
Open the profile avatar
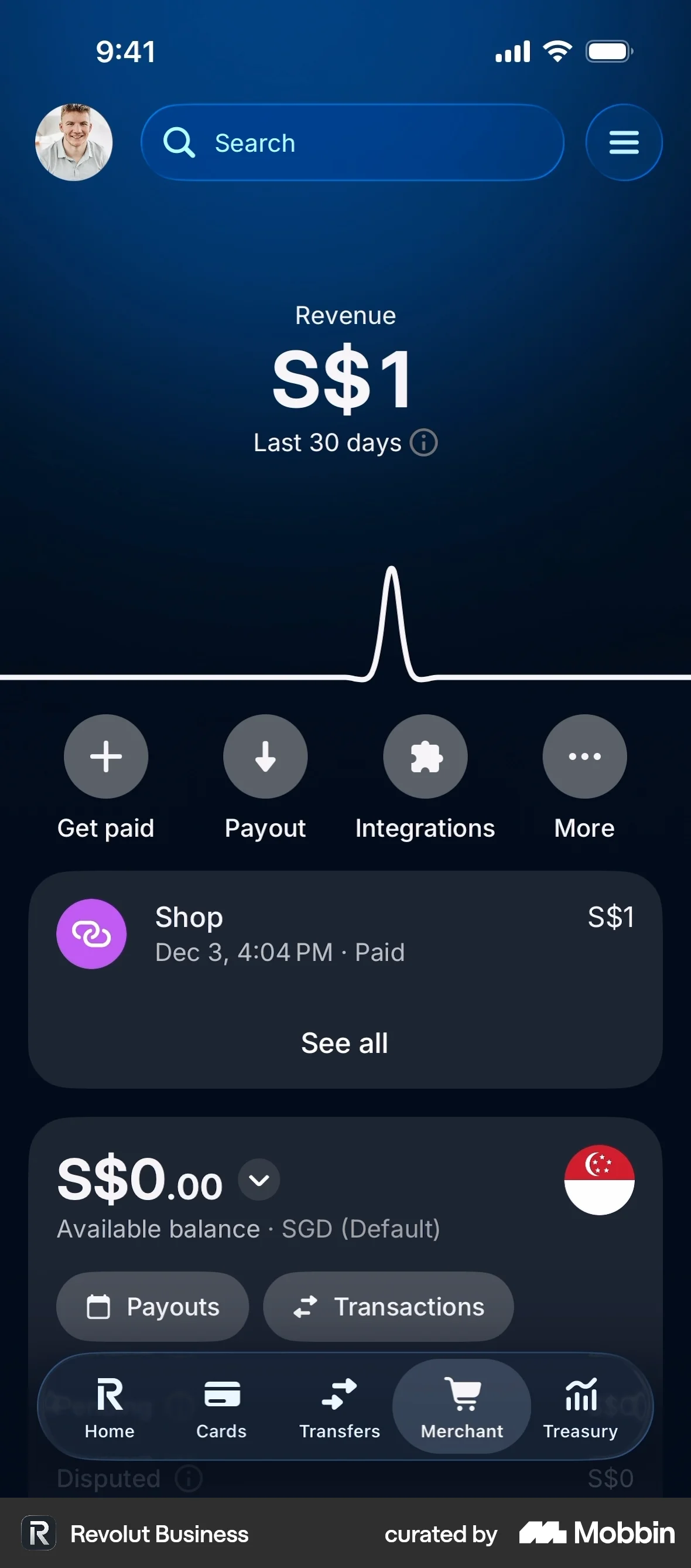pos(74,142)
